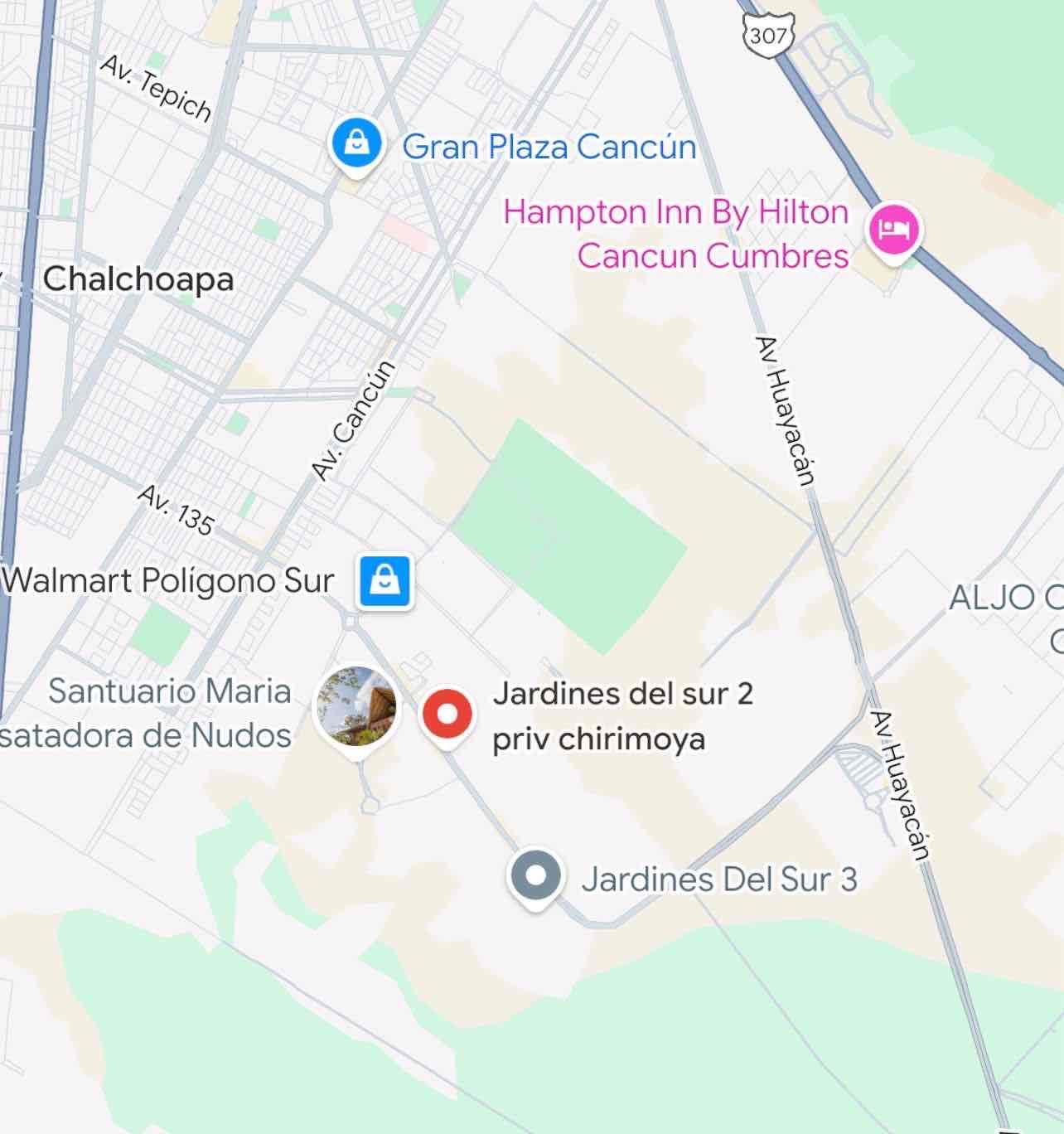This screenshot has height=1134, width=1064.
Task: Tap the Walmart Polígono Sur shopping marker
Action: 385,581
